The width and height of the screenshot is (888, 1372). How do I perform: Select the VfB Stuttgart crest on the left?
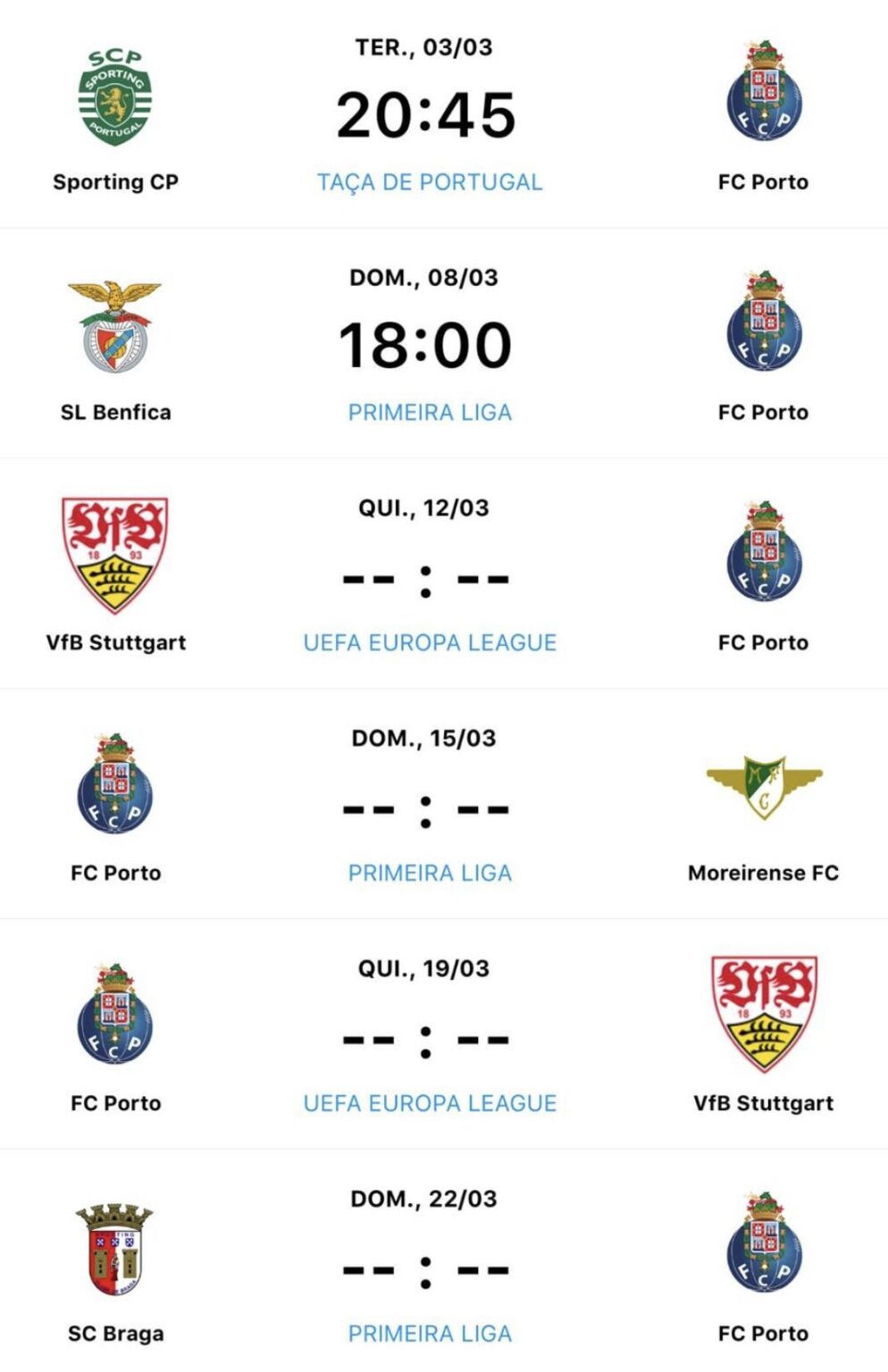tap(113, 554)
